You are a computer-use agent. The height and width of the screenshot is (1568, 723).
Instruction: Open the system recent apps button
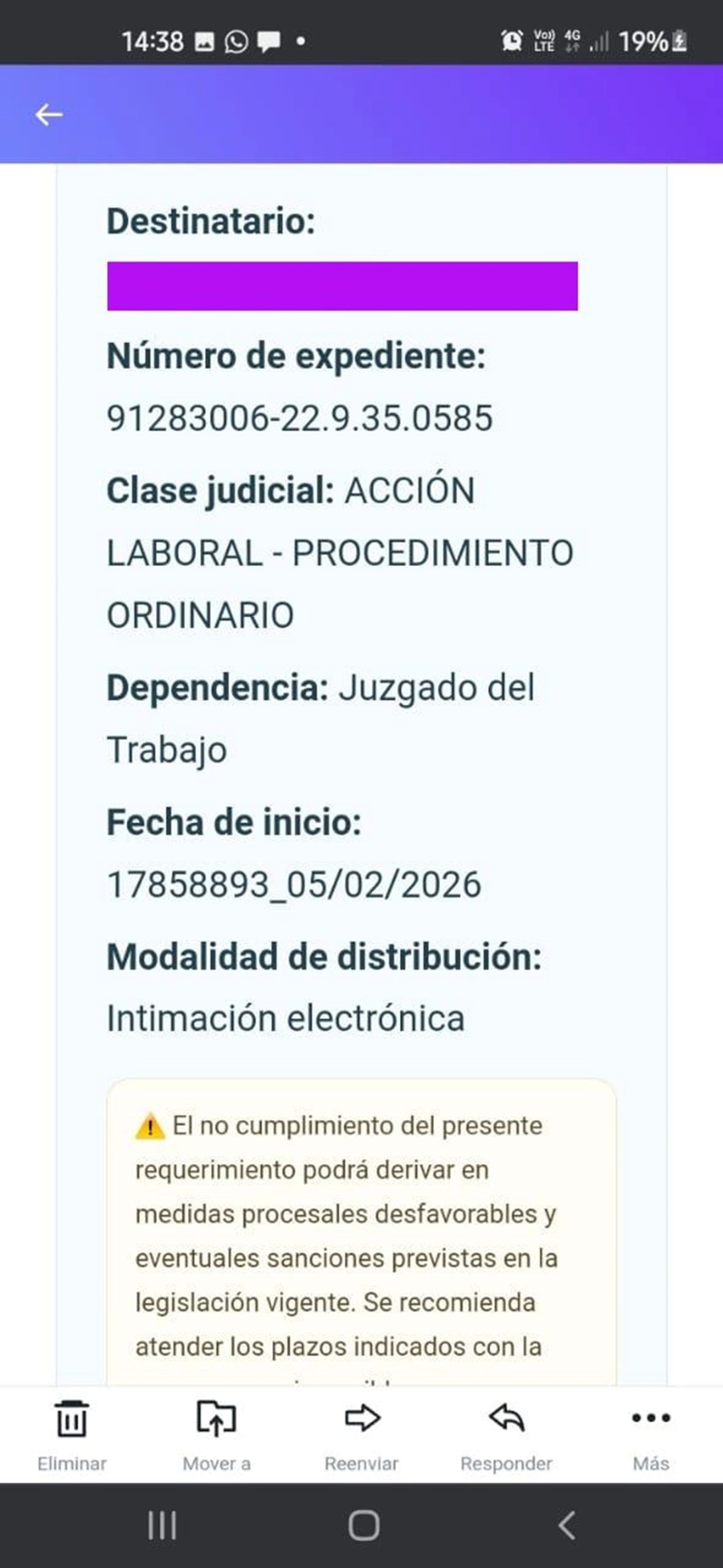tap(161, 1525)
